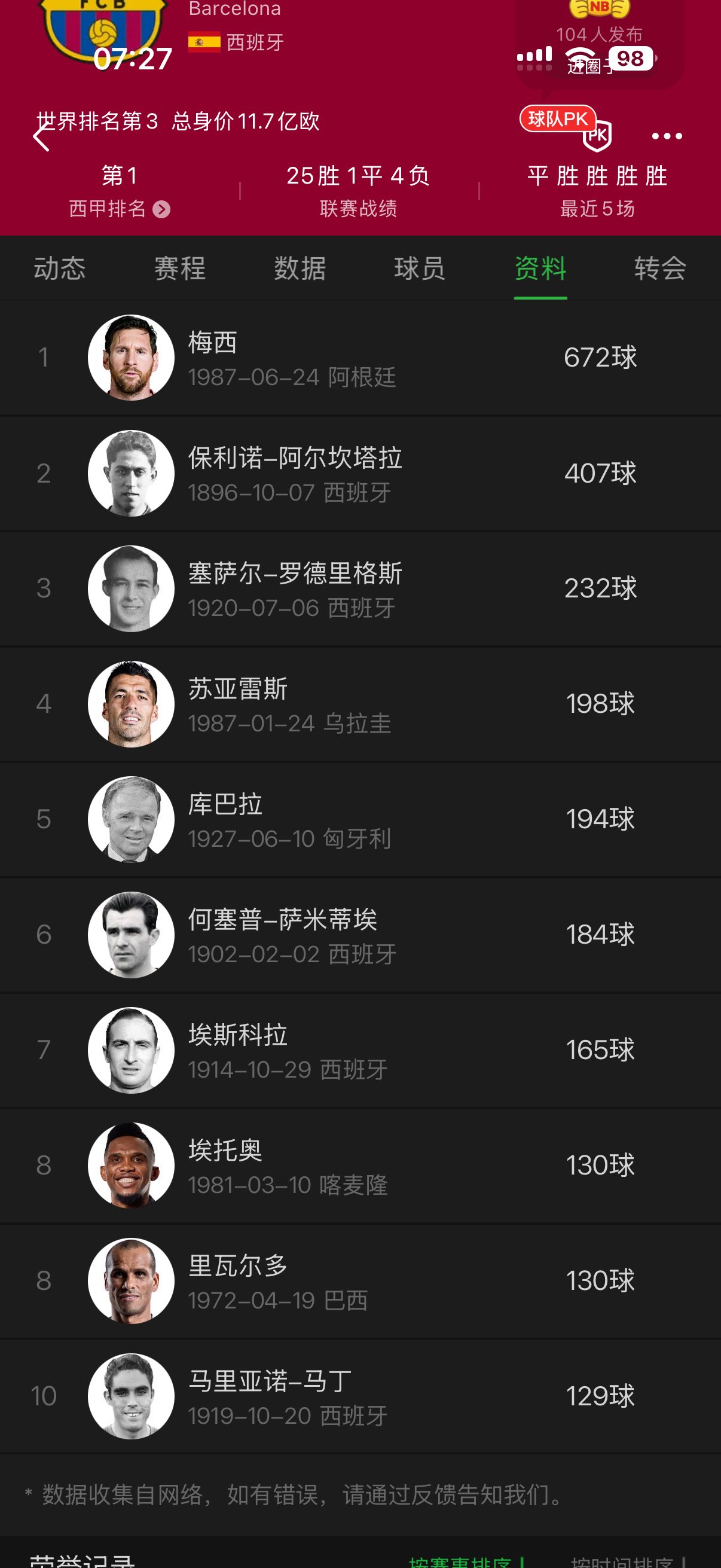Screen dimensions: 721x1568
Task: Open 西甲排名 league standings
Action: pos(118,209)
